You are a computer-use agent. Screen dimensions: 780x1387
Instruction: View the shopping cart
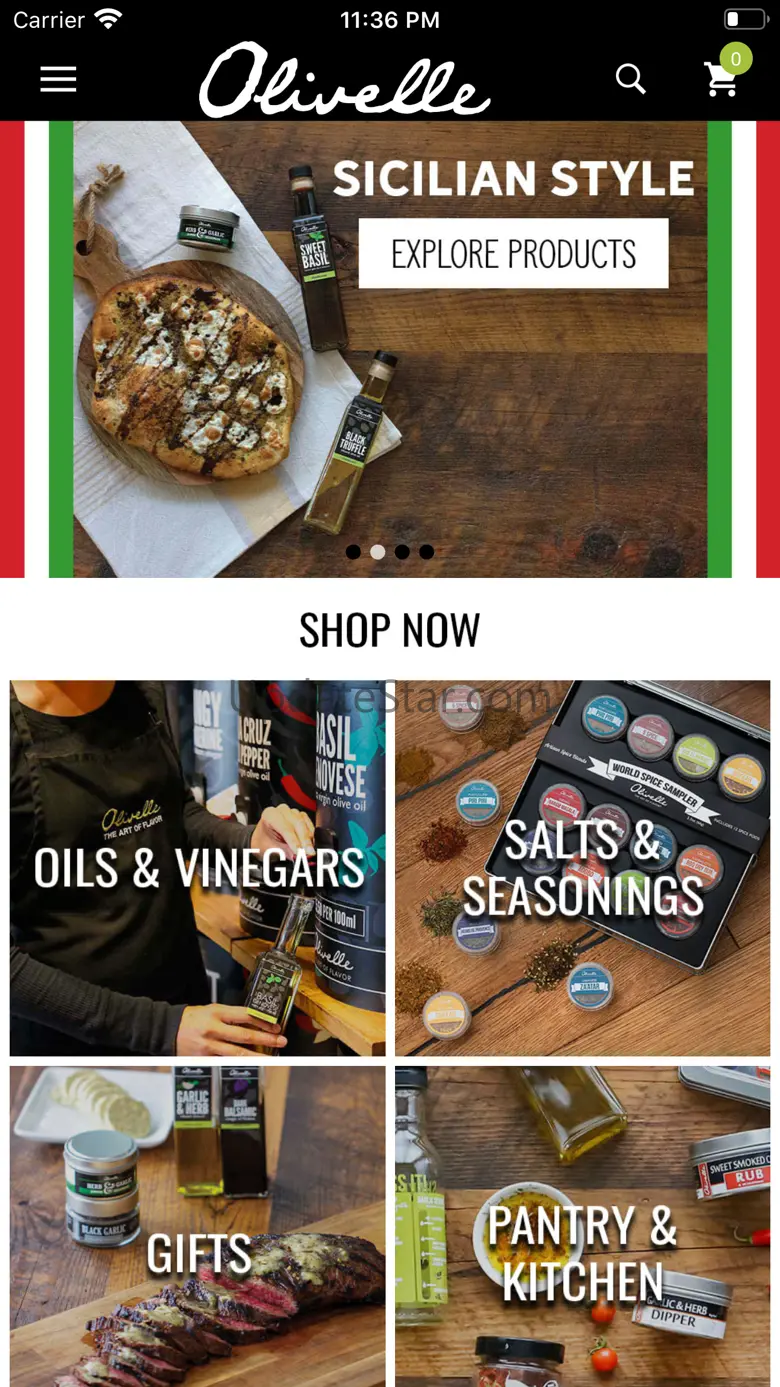coord(723,78)
